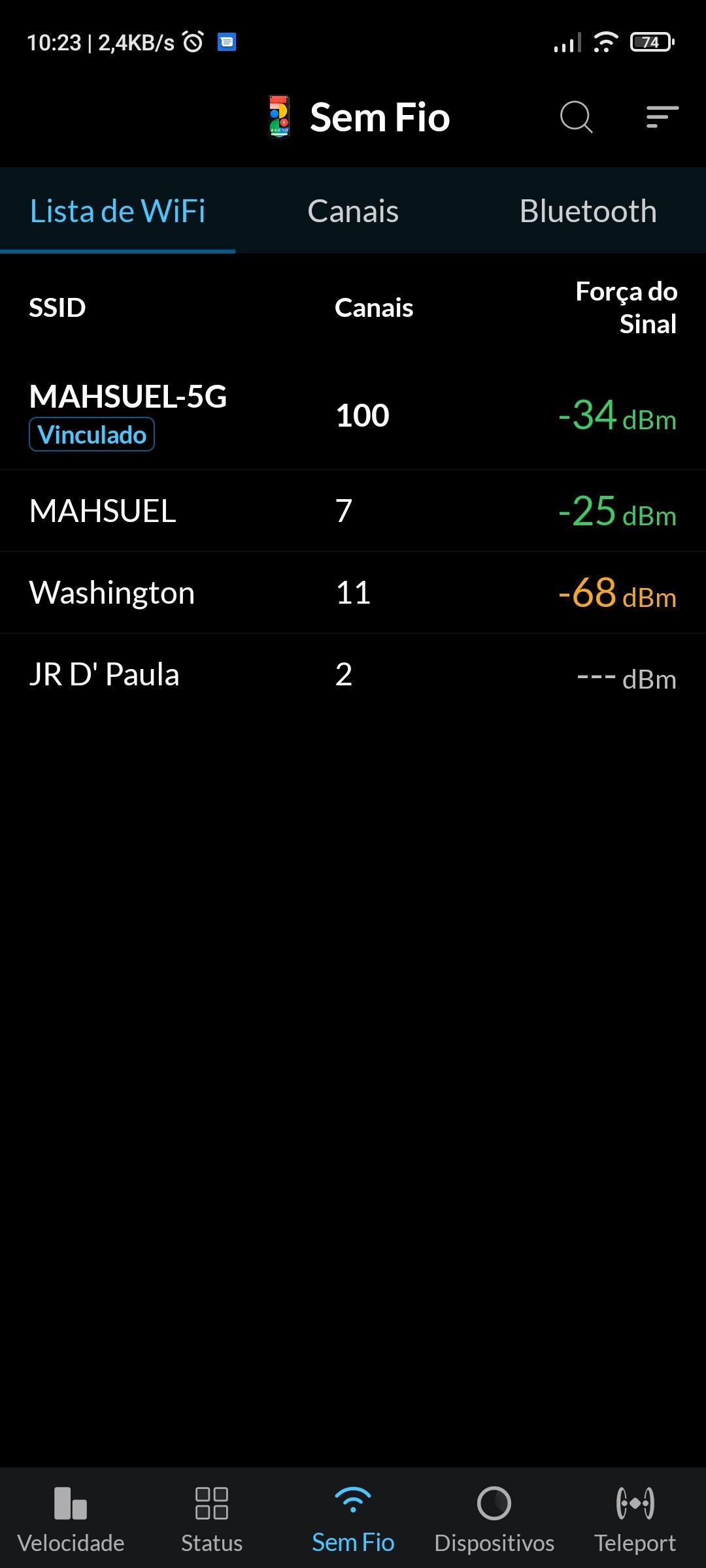Select the Washington network

[353, 593]
